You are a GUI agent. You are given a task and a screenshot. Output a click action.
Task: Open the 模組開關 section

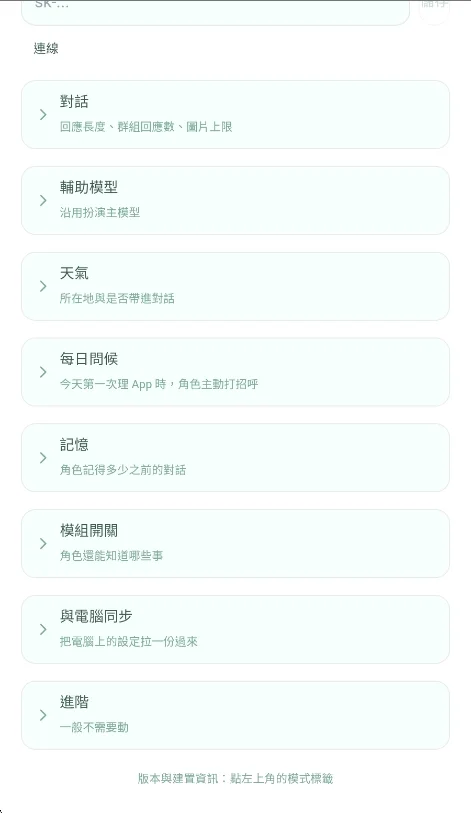pos(235,543)
